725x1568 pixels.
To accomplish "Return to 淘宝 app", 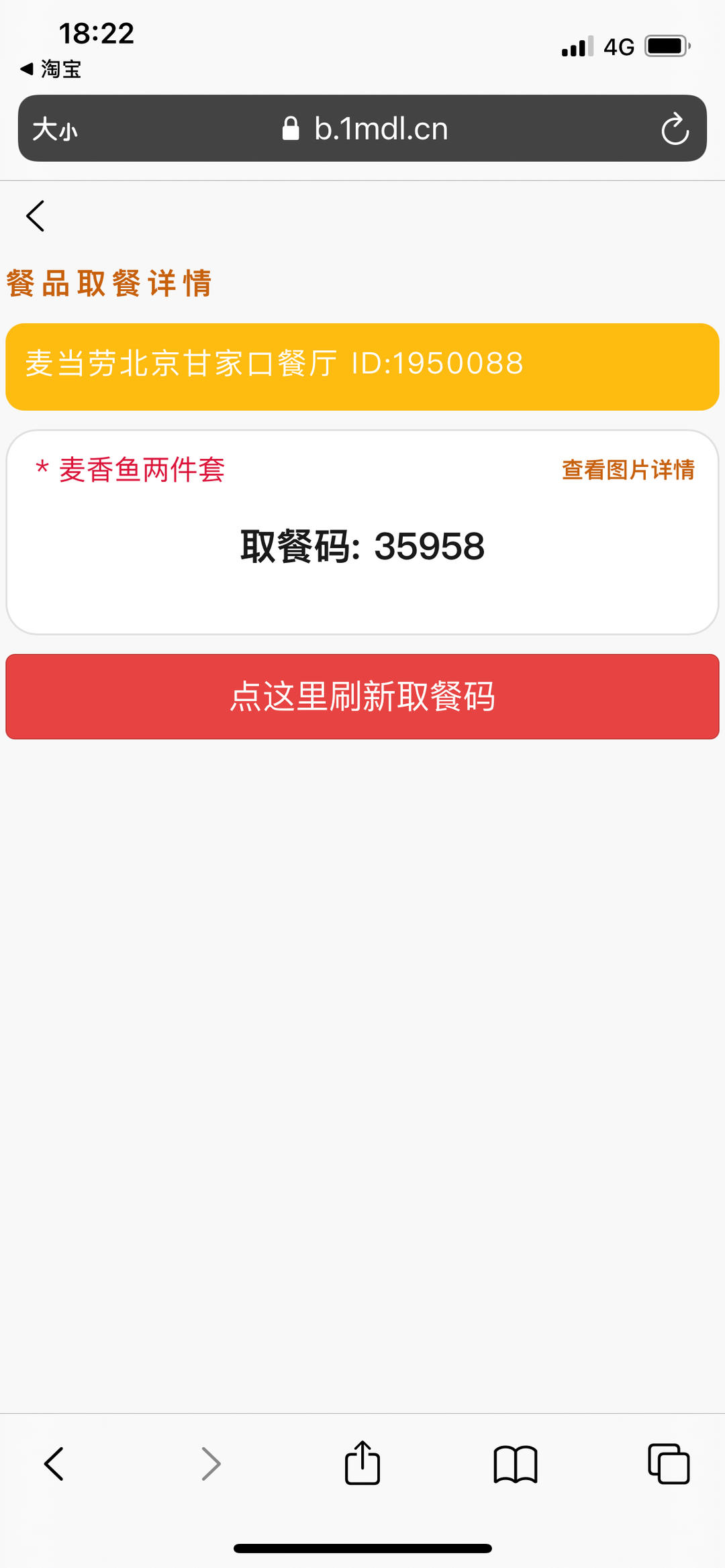I will (51, 68).
